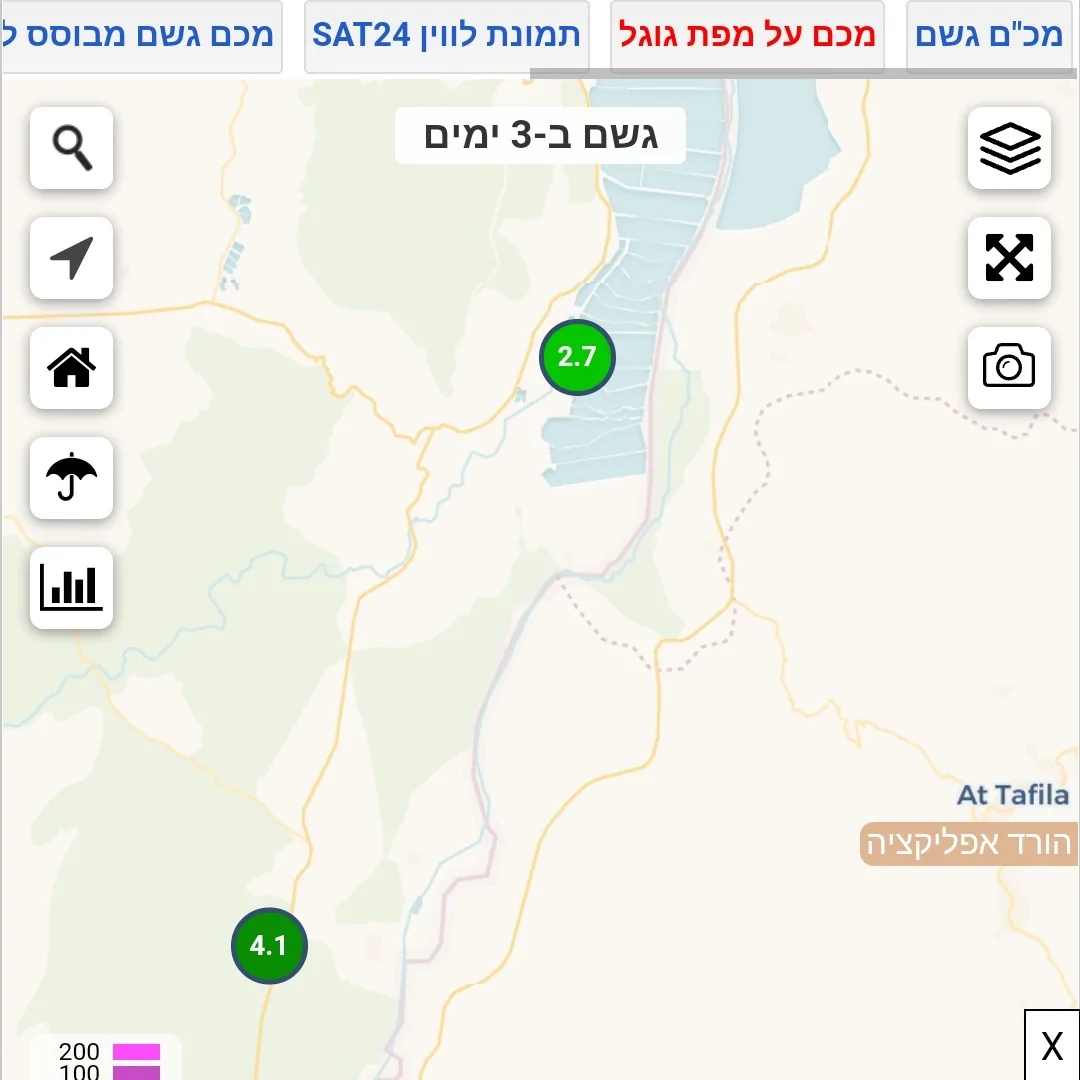Tap the הורד אפליקציה download link

click(968, 844)
